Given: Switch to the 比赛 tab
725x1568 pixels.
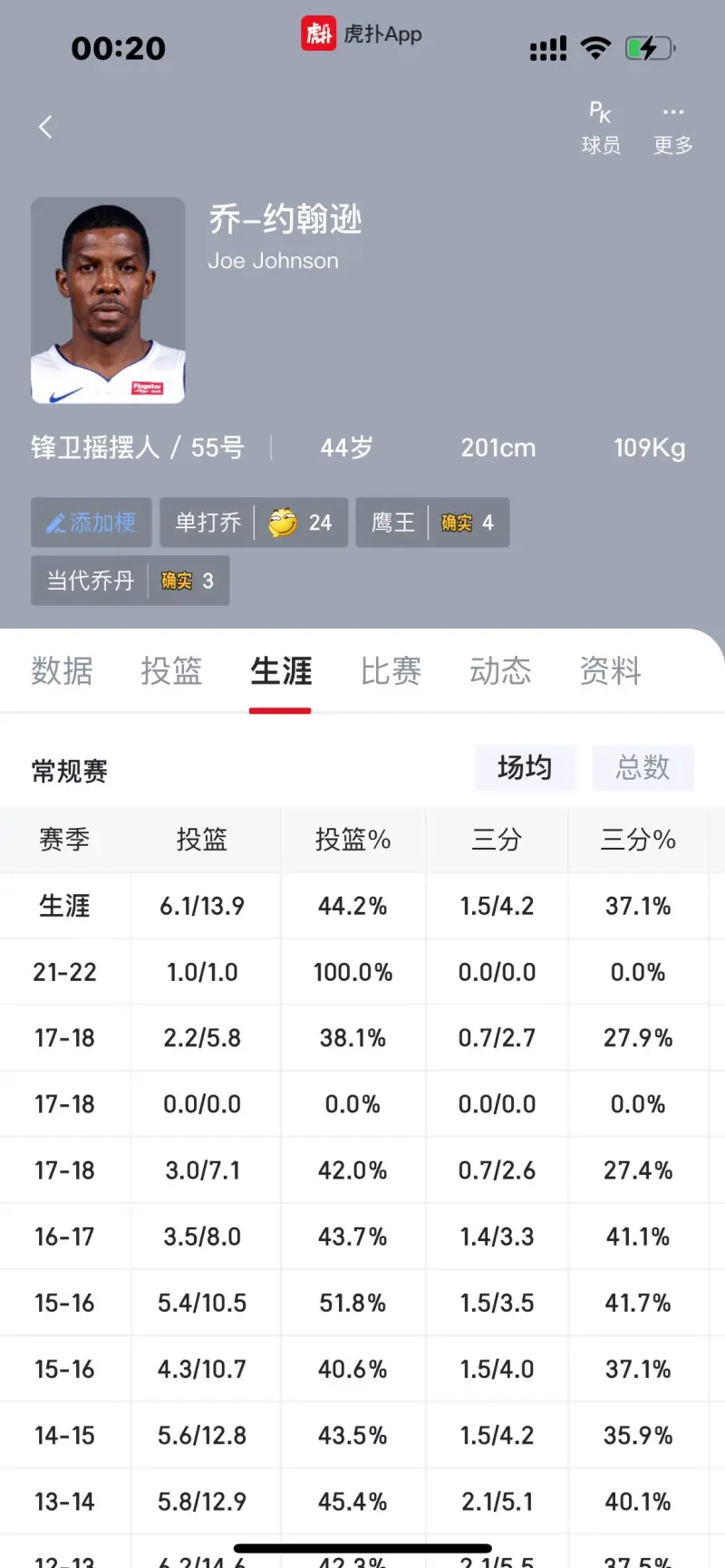Looking at the screenshot, I should coord(391,671).
